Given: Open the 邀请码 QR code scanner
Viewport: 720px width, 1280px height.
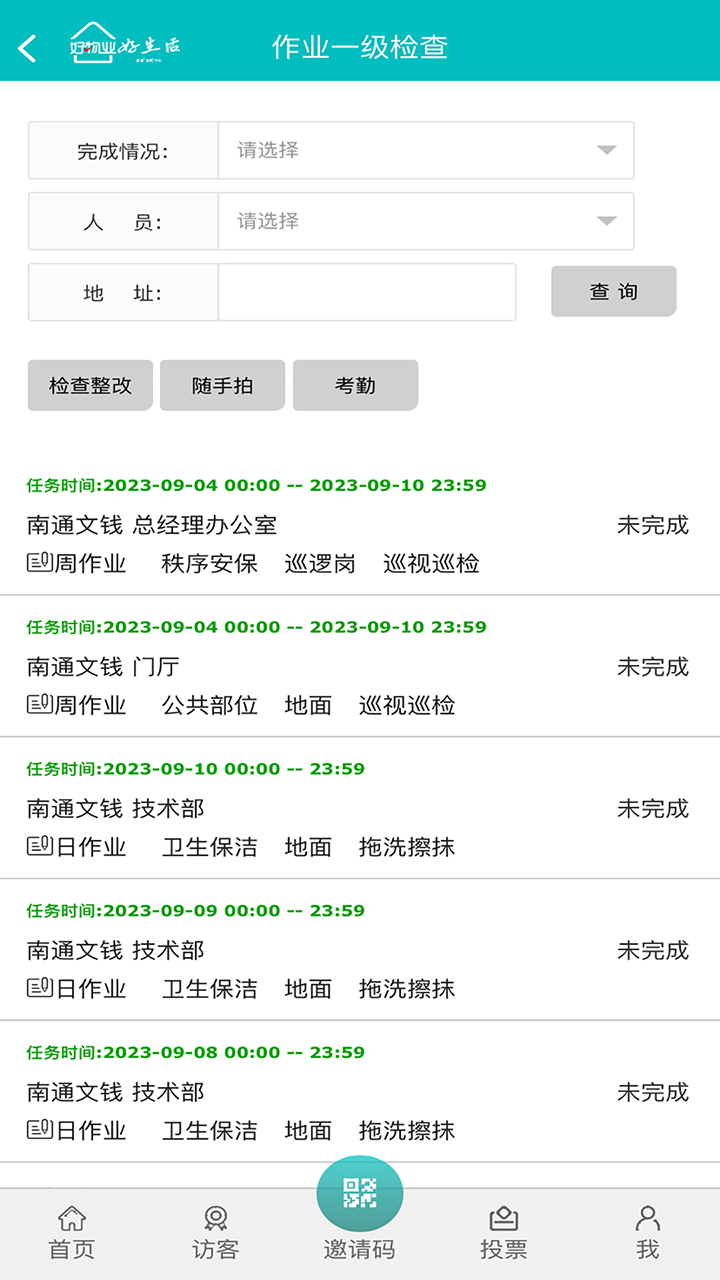Looking at the screenshot, I should [360, 1192].
